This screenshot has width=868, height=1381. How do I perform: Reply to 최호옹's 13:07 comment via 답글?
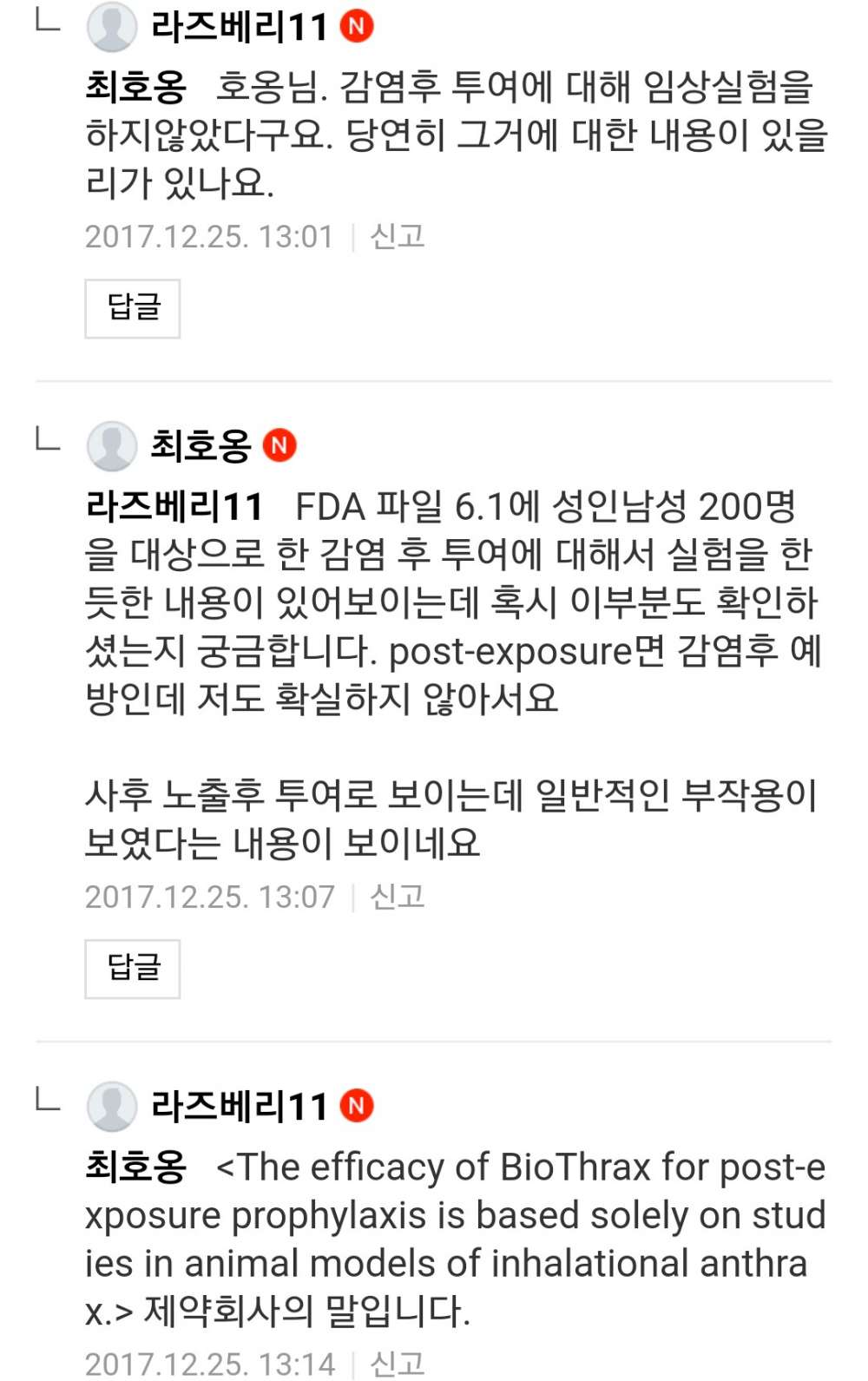tap(132, 969)
